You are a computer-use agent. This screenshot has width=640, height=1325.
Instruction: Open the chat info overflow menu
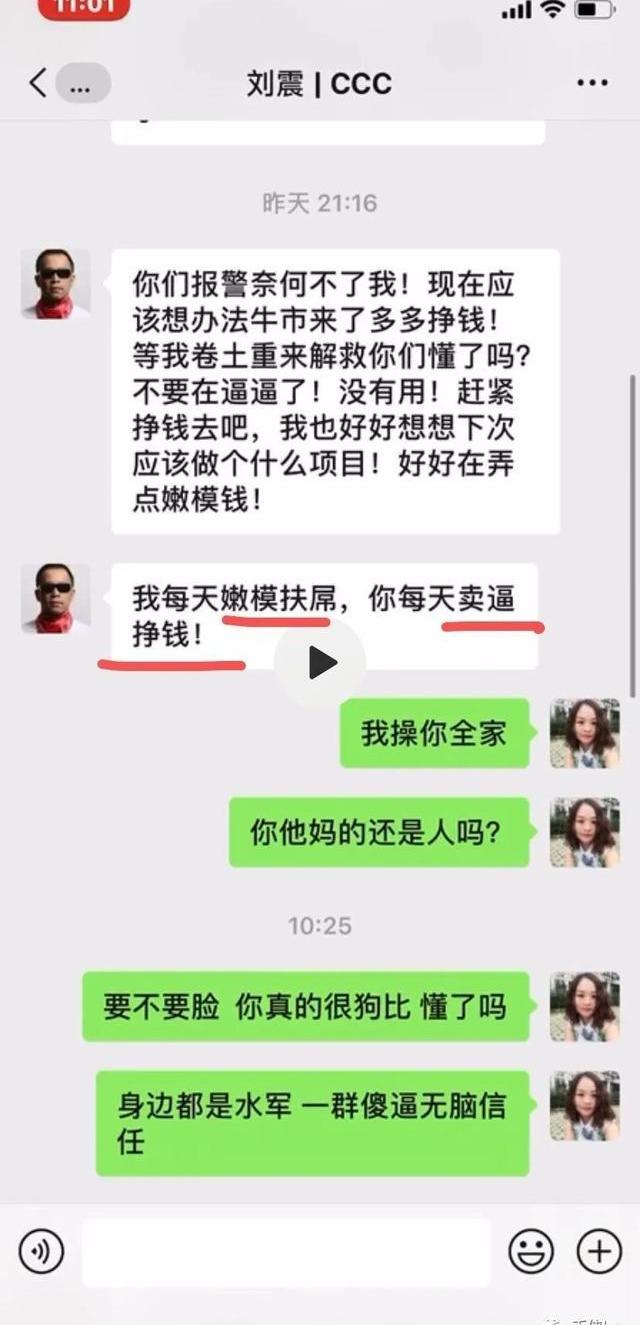(592, 83)
